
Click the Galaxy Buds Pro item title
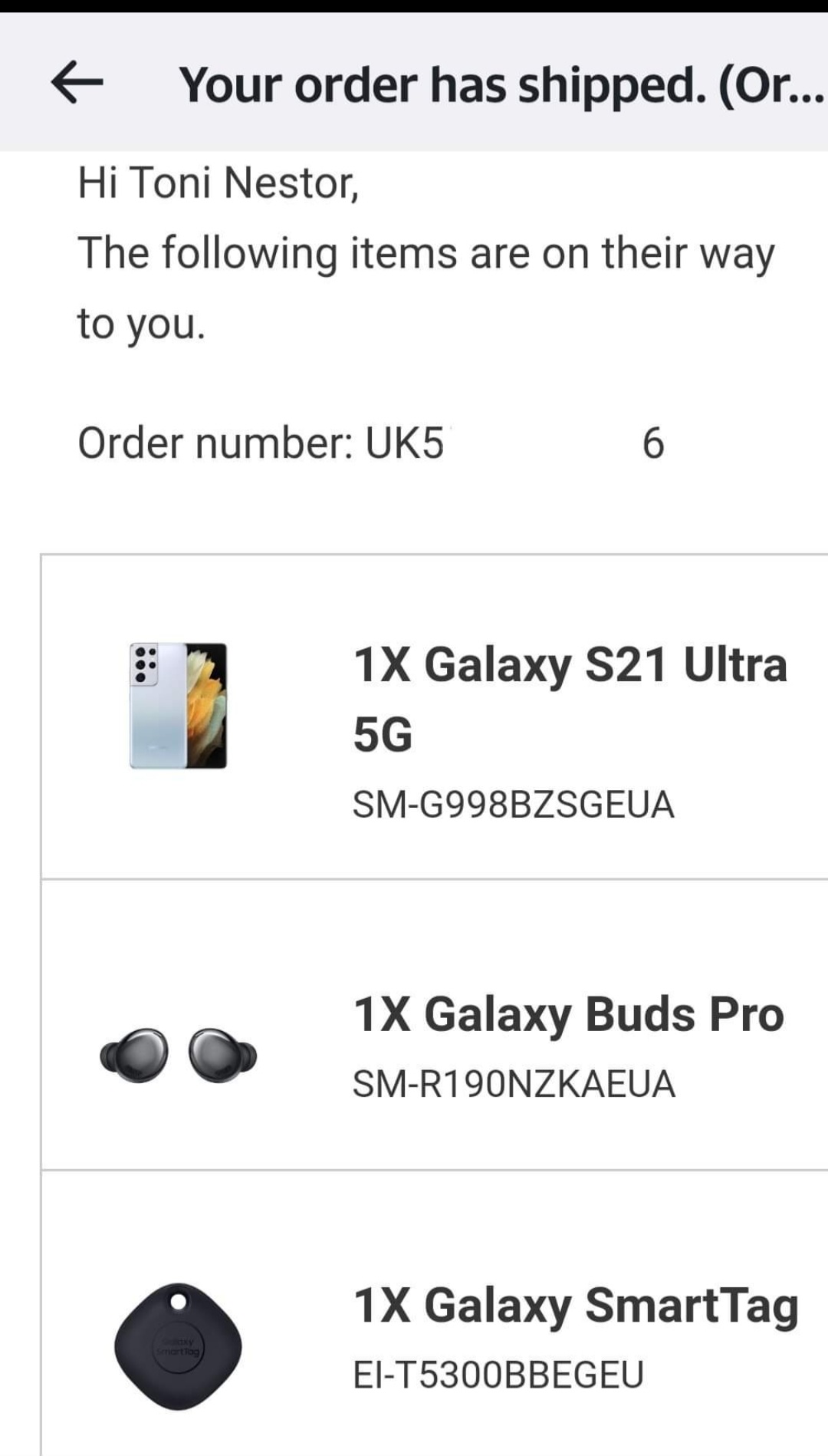pos(568,1013)
